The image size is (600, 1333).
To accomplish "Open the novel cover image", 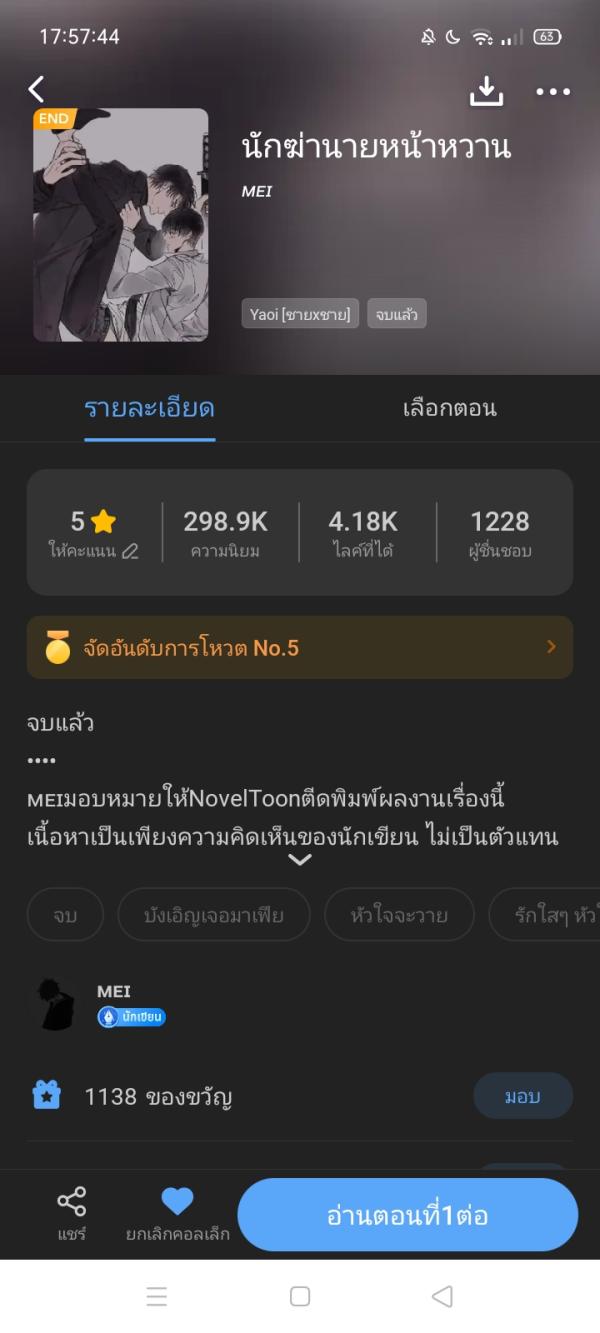I will pos(121,225).
